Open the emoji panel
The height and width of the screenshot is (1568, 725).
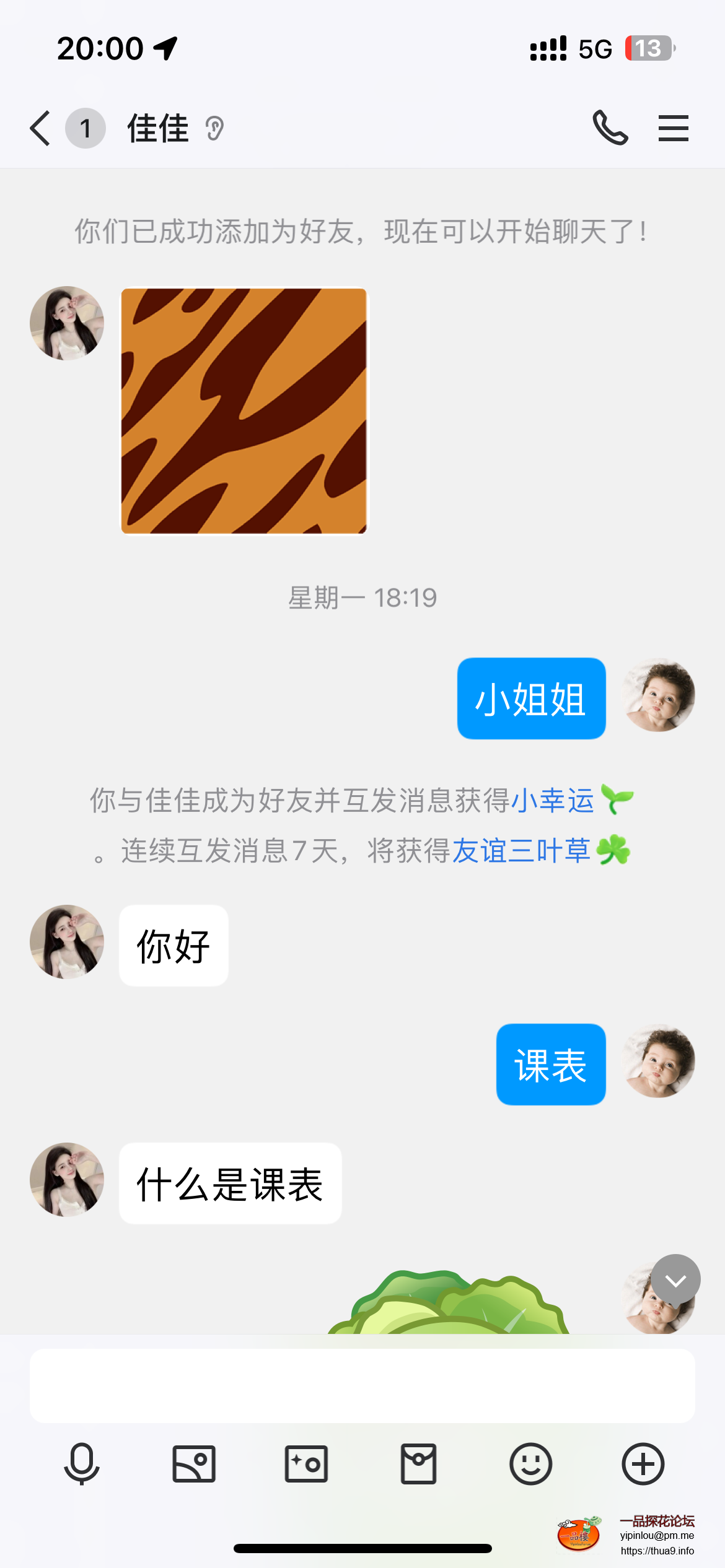click(x=530, y=1464)
